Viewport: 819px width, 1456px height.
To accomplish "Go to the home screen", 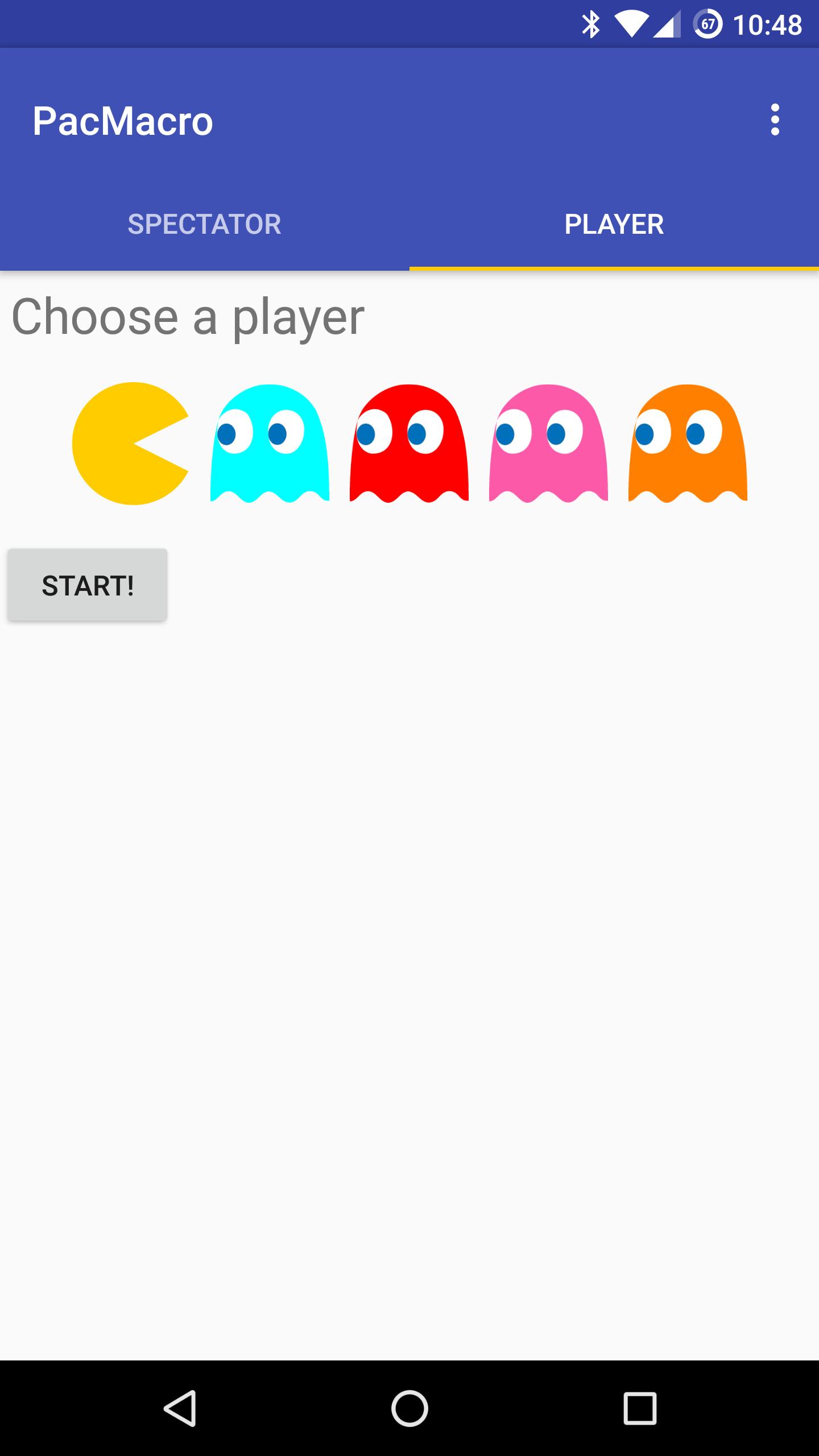I will pyautogui.click(x=409, y=1408).
